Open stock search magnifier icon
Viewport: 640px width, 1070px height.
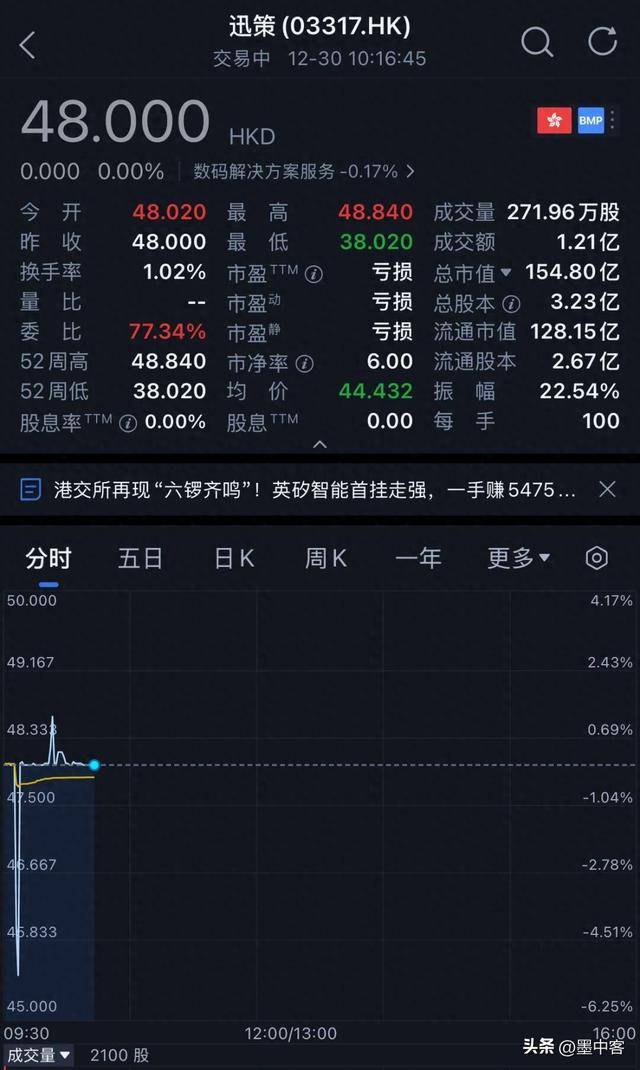tap(537, 42)
